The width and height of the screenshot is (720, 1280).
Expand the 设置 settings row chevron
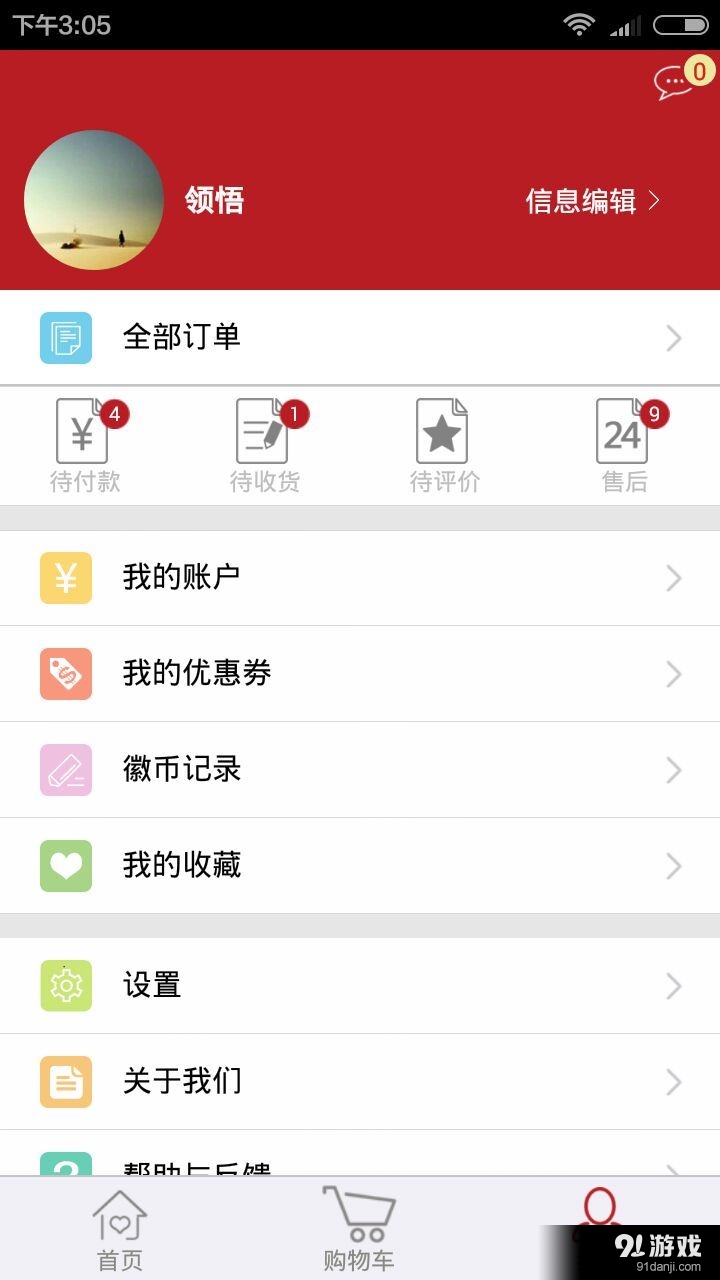click(x=674, y=987)
